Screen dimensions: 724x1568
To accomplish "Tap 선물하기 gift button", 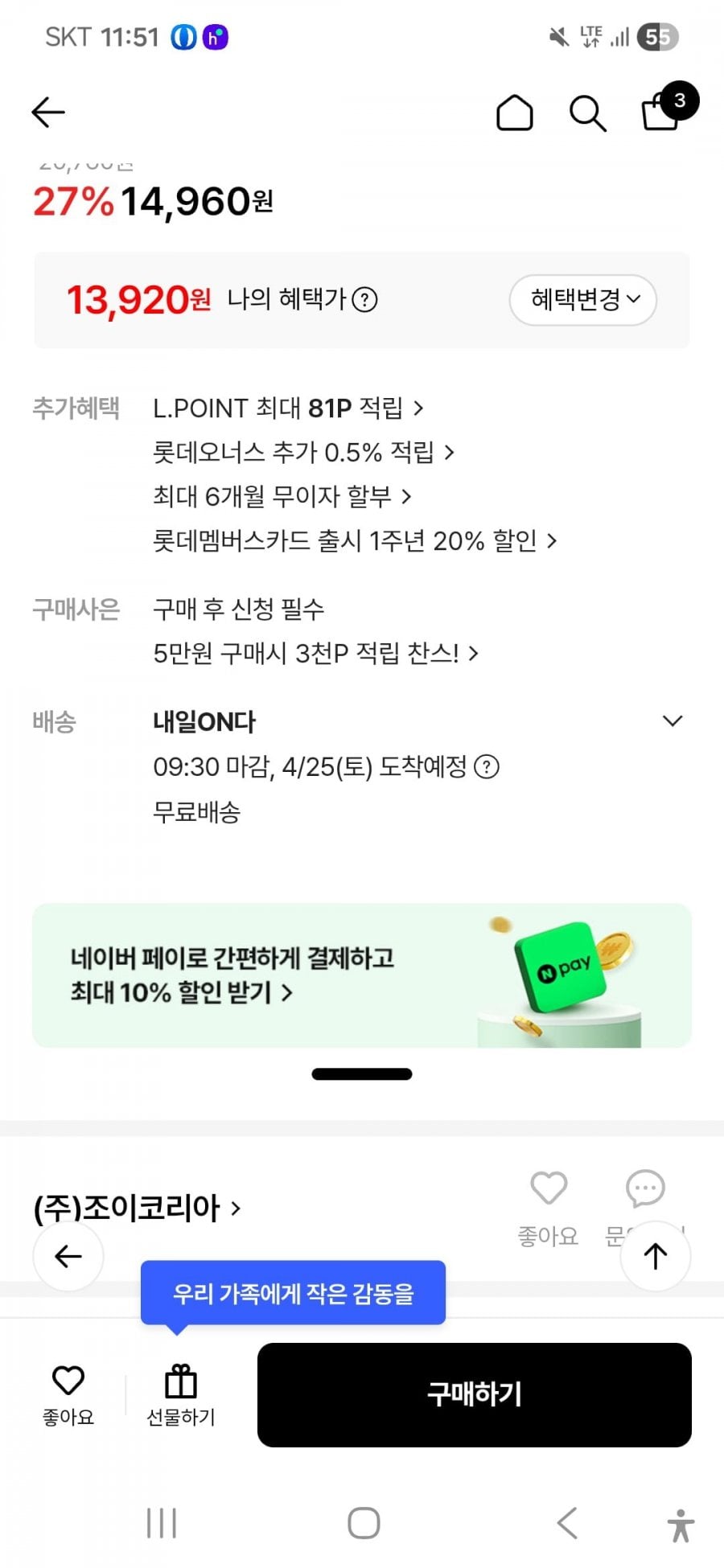I will tap(180, 1394).
